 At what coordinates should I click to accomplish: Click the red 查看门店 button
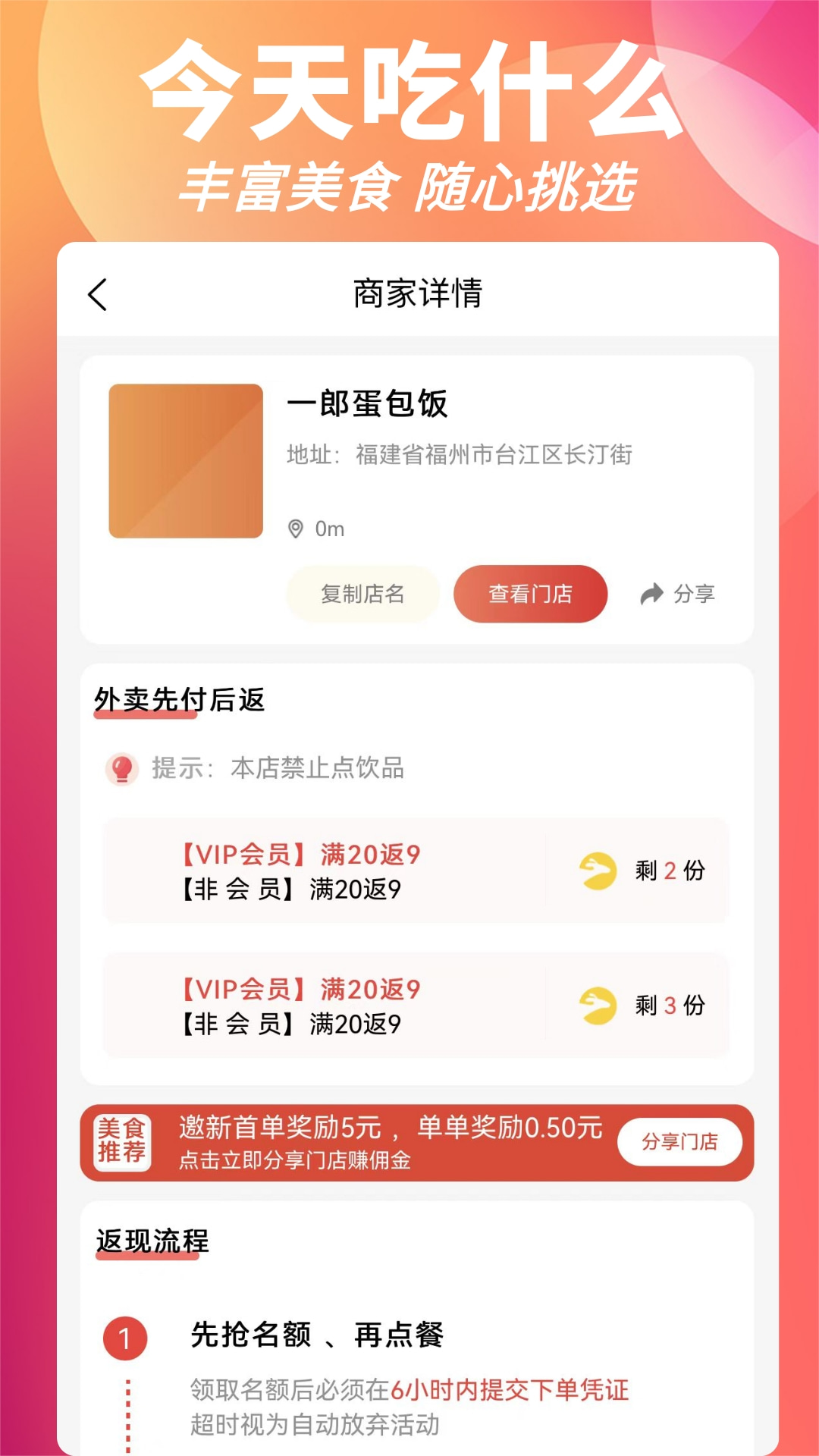(529, 595)
